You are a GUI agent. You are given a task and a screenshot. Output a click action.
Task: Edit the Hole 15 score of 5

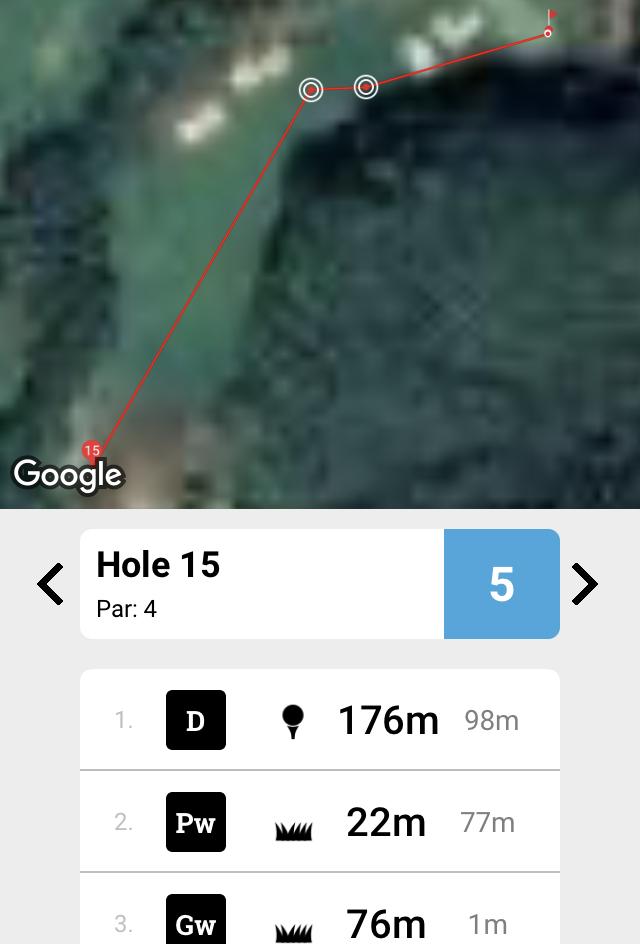(501, 584)
